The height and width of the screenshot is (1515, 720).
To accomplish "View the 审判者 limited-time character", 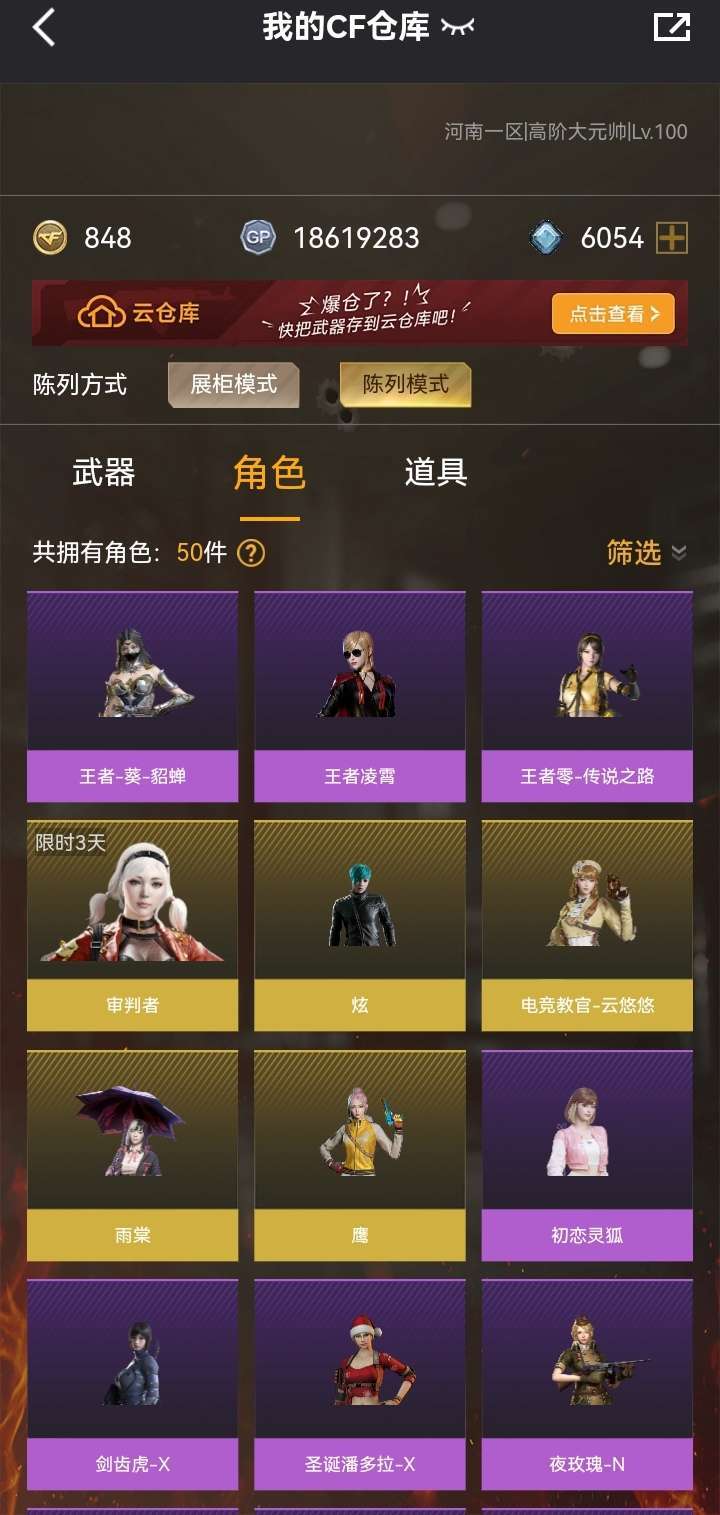I will 133,926.
